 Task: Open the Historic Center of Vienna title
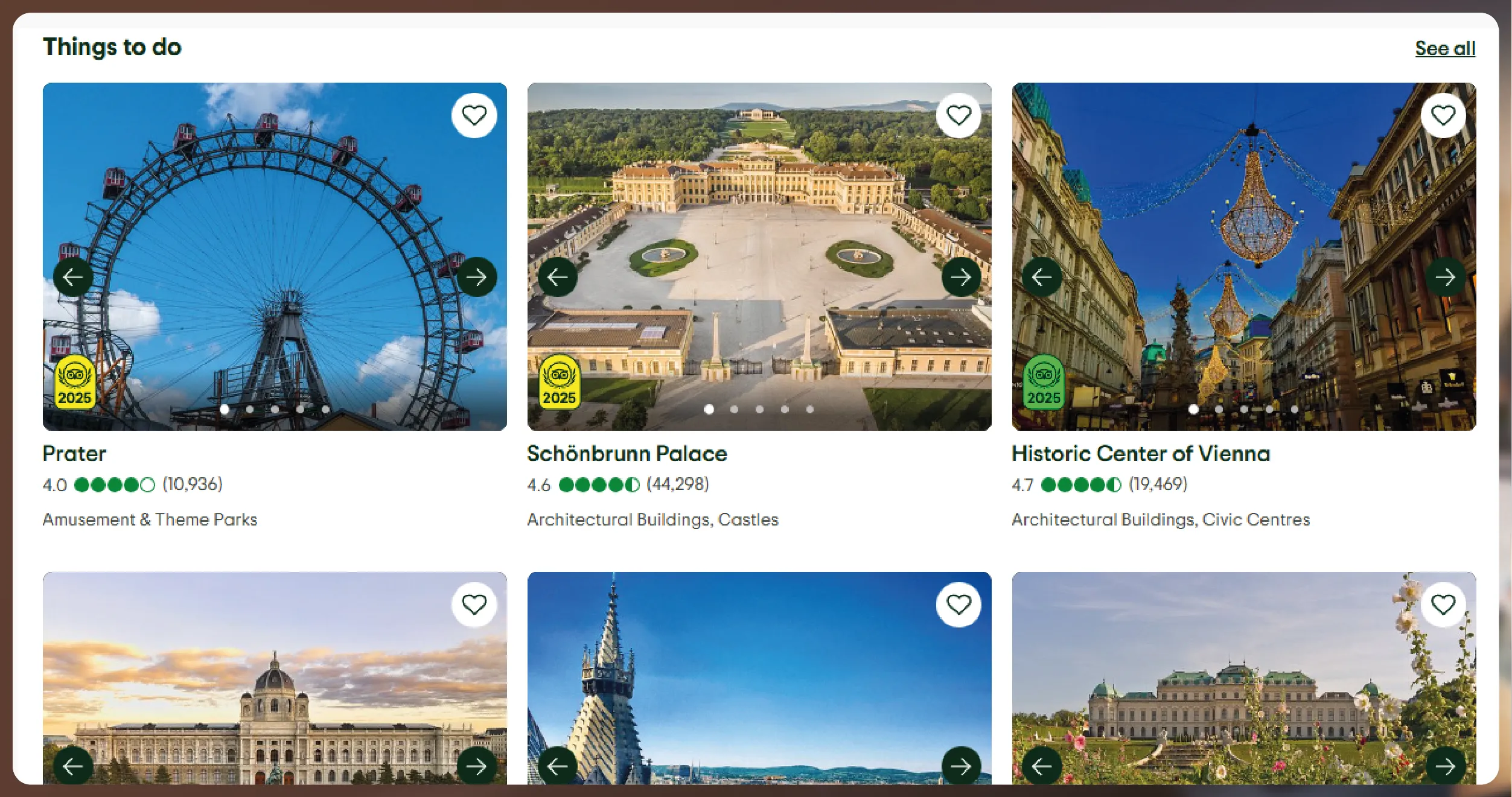[x=1140, y=454]
